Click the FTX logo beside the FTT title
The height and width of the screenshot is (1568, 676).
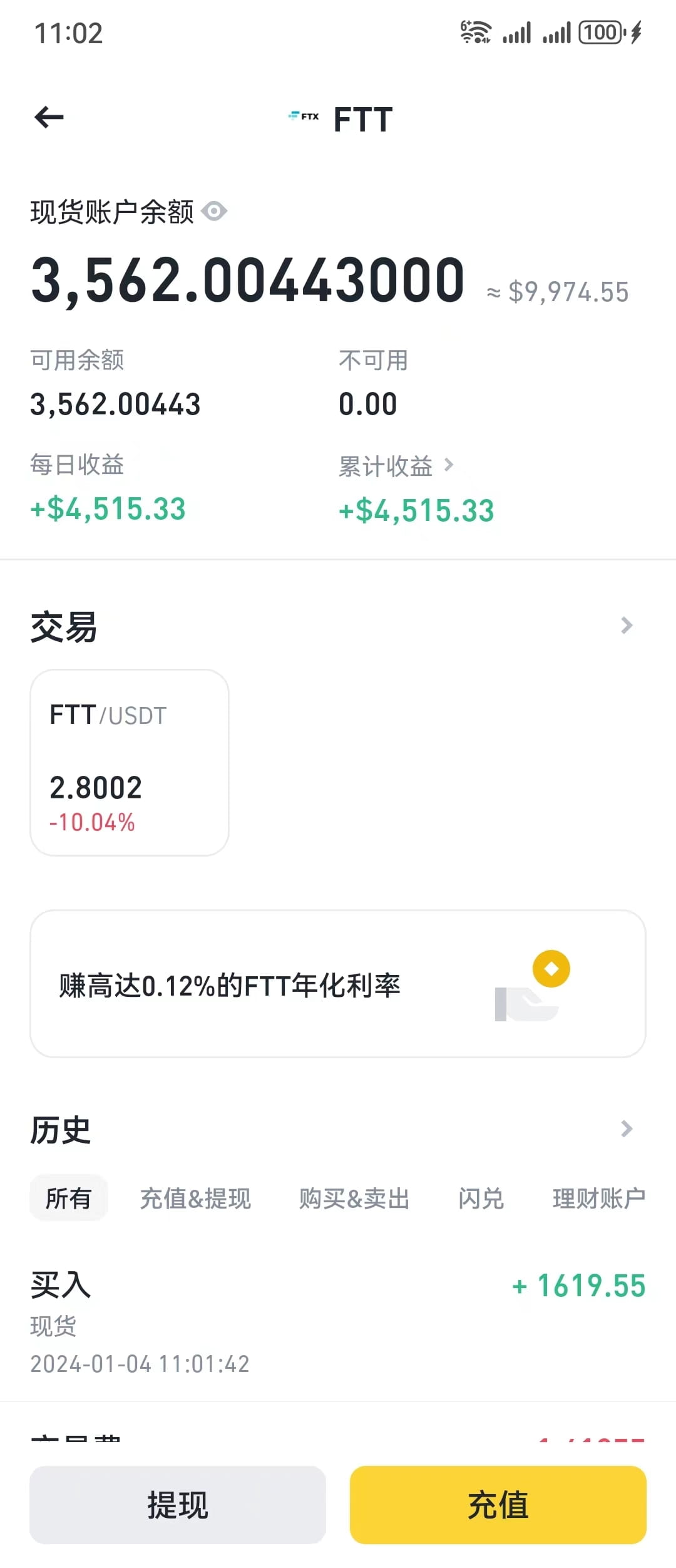(x=302, y=116)
